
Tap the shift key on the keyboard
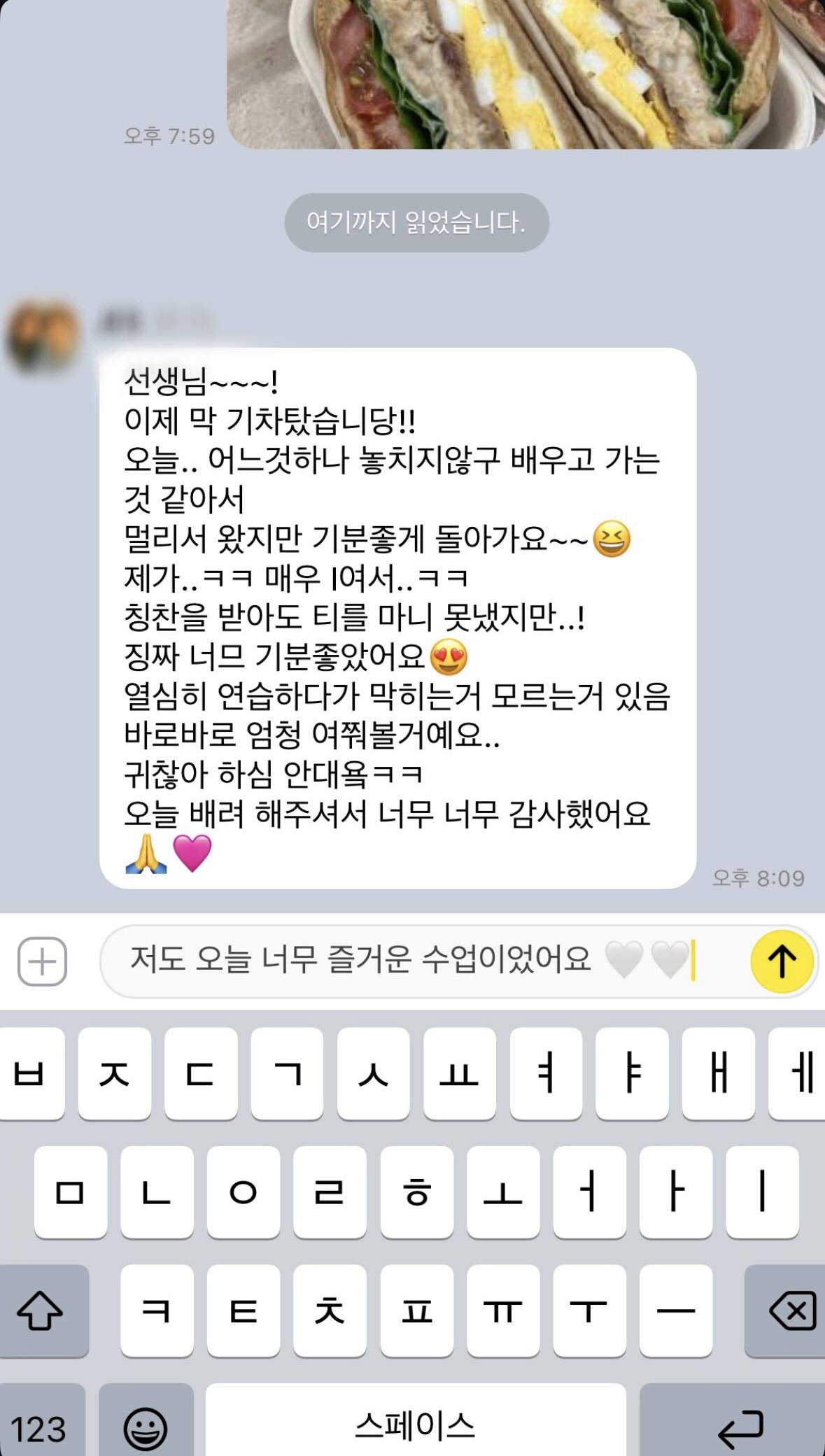pyautogui.click(x=41, y=1310)
